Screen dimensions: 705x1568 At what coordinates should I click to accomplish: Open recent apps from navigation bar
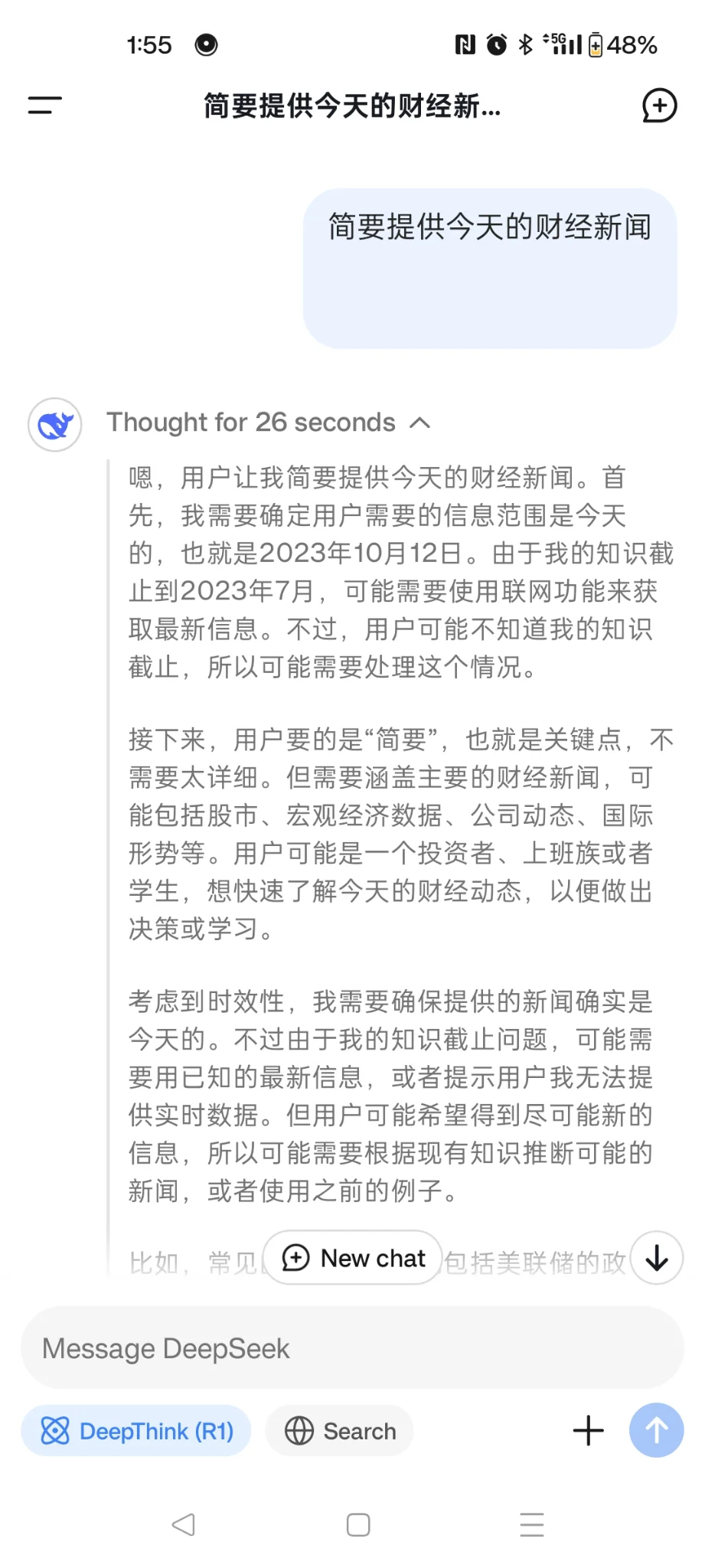point(531,1524)
